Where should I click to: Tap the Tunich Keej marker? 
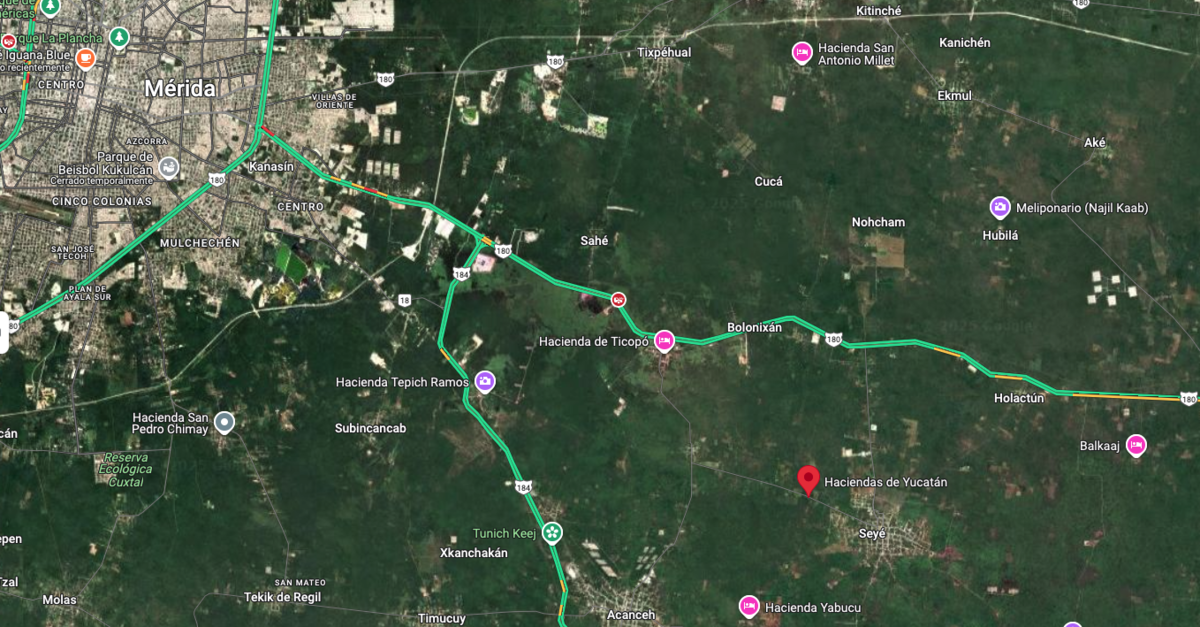tap(552, 532)
